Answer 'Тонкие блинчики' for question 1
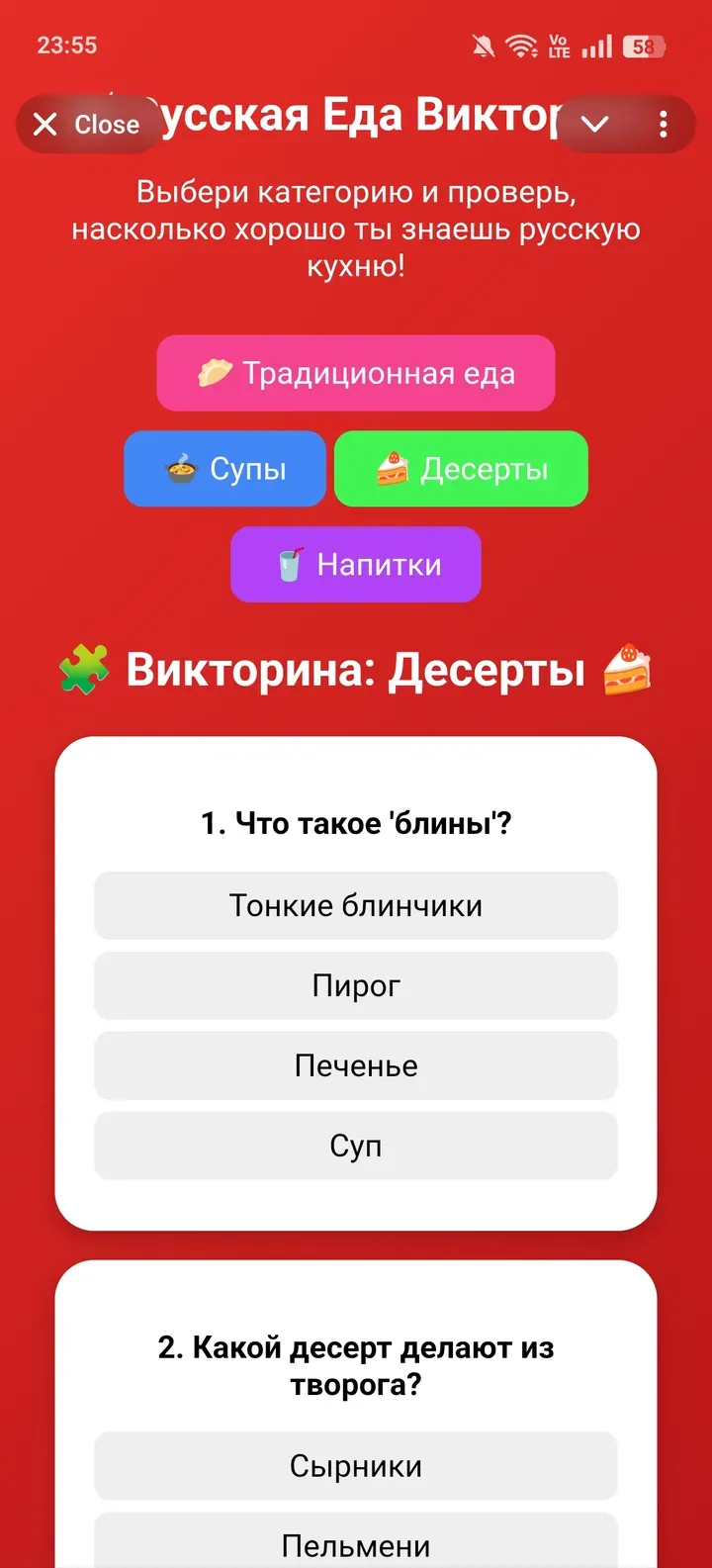Image resolution: width=712 pixels, height=1568 pixels. [x=355, y=904]
